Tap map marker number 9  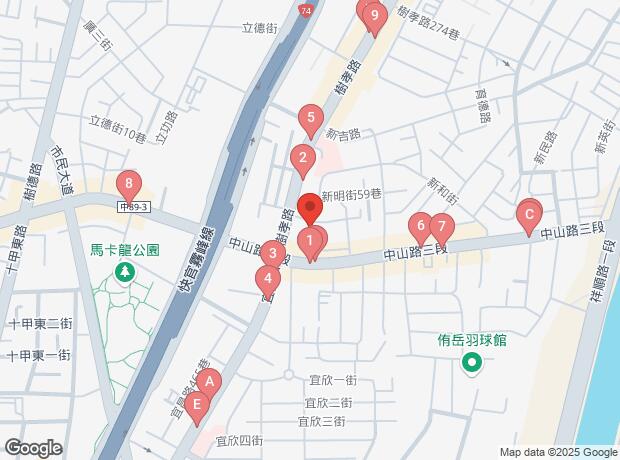tap(374, 15)
